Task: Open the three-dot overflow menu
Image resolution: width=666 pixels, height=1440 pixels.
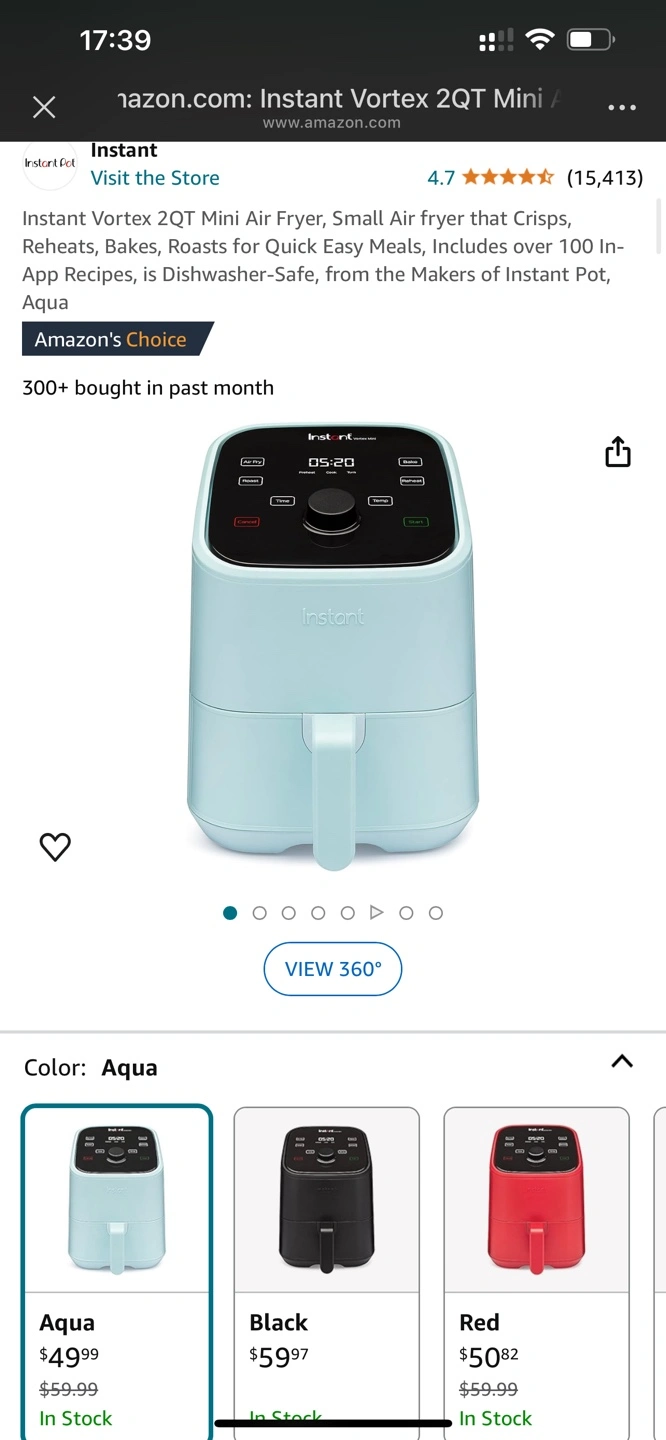Action: (x=622, y=107)
